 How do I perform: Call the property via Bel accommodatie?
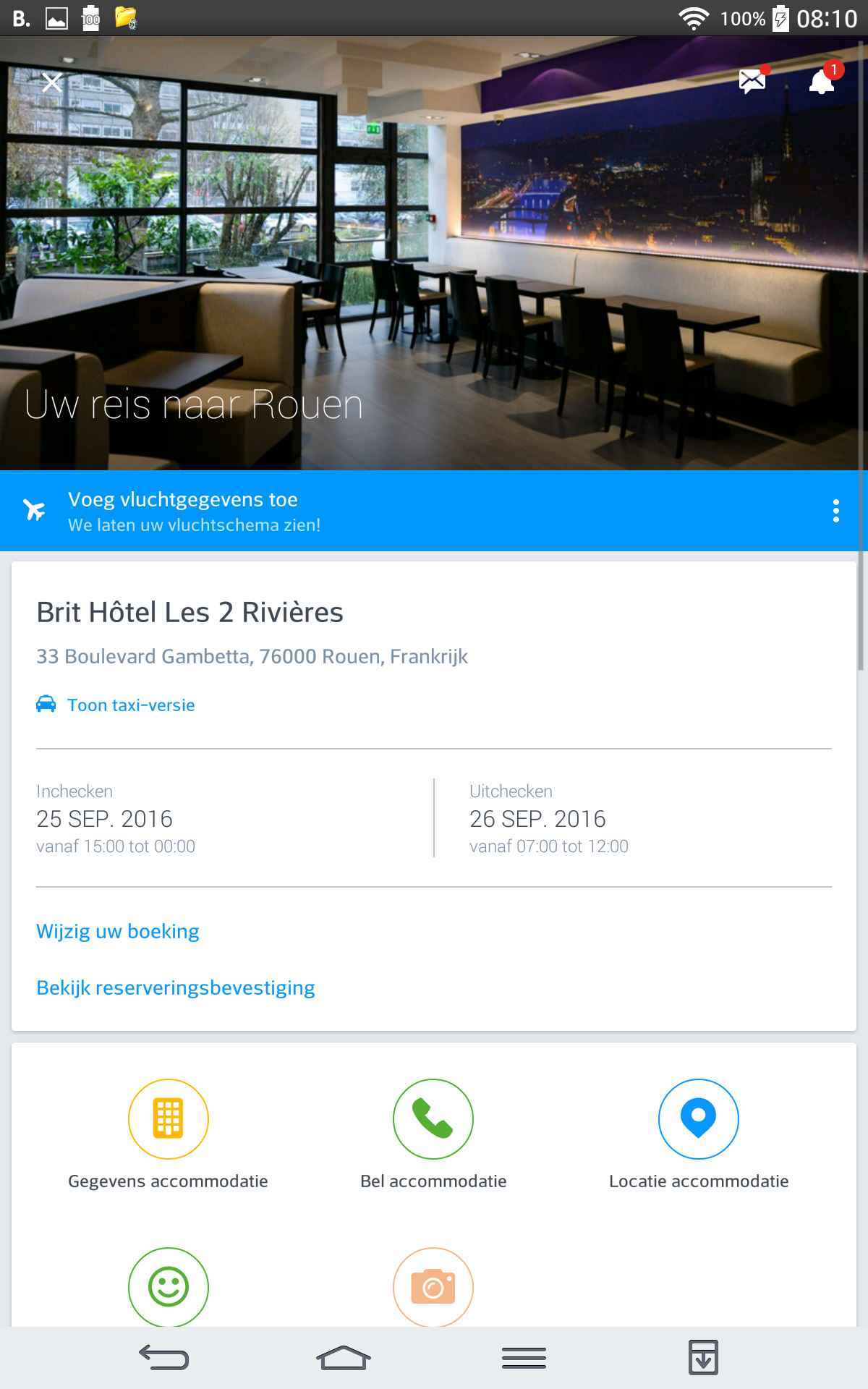pos(433,1119)
